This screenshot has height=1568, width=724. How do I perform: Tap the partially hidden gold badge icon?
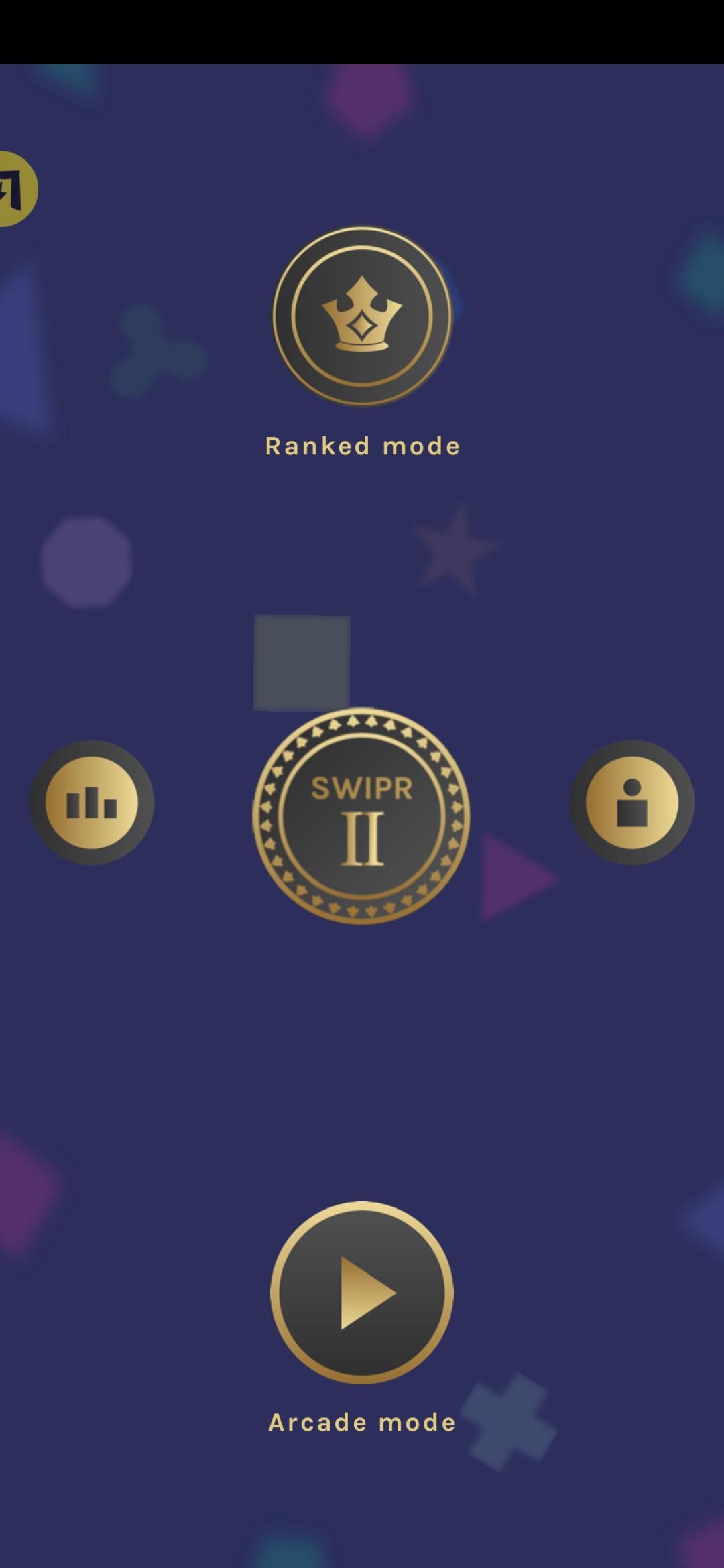(15, 189)
